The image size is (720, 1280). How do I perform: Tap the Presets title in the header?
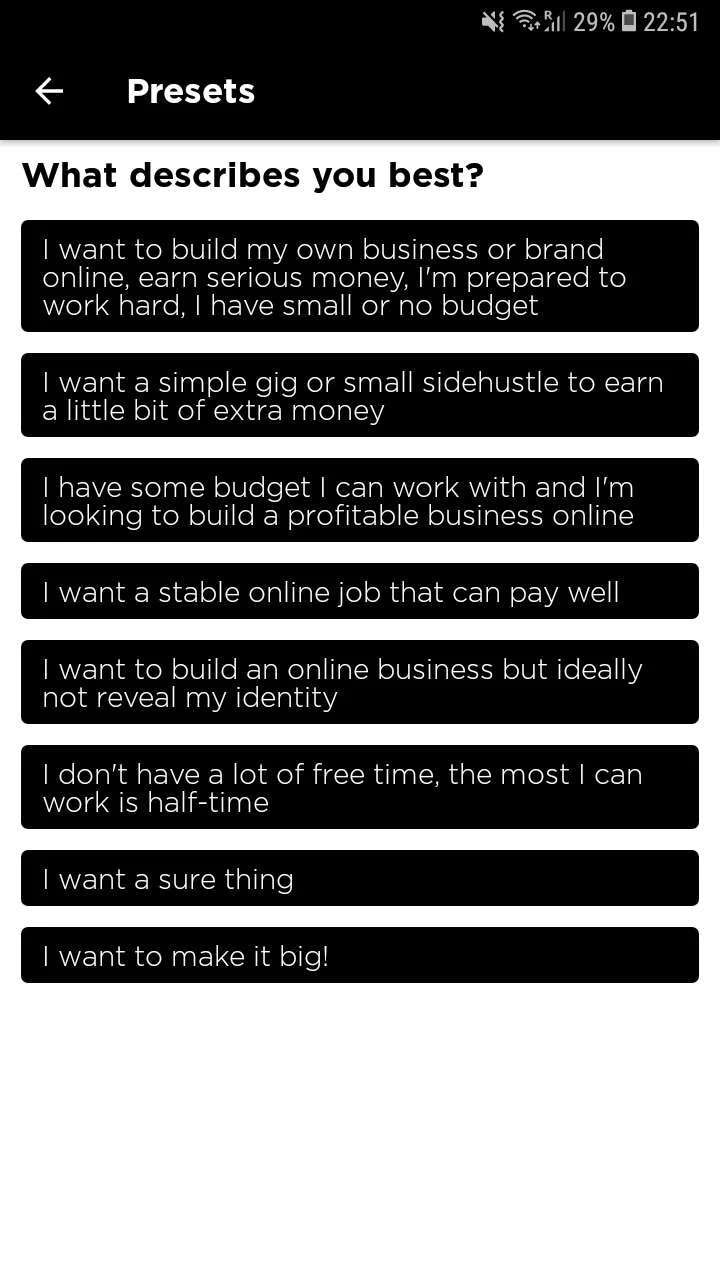pyautogui.click(x=191, y=91)
